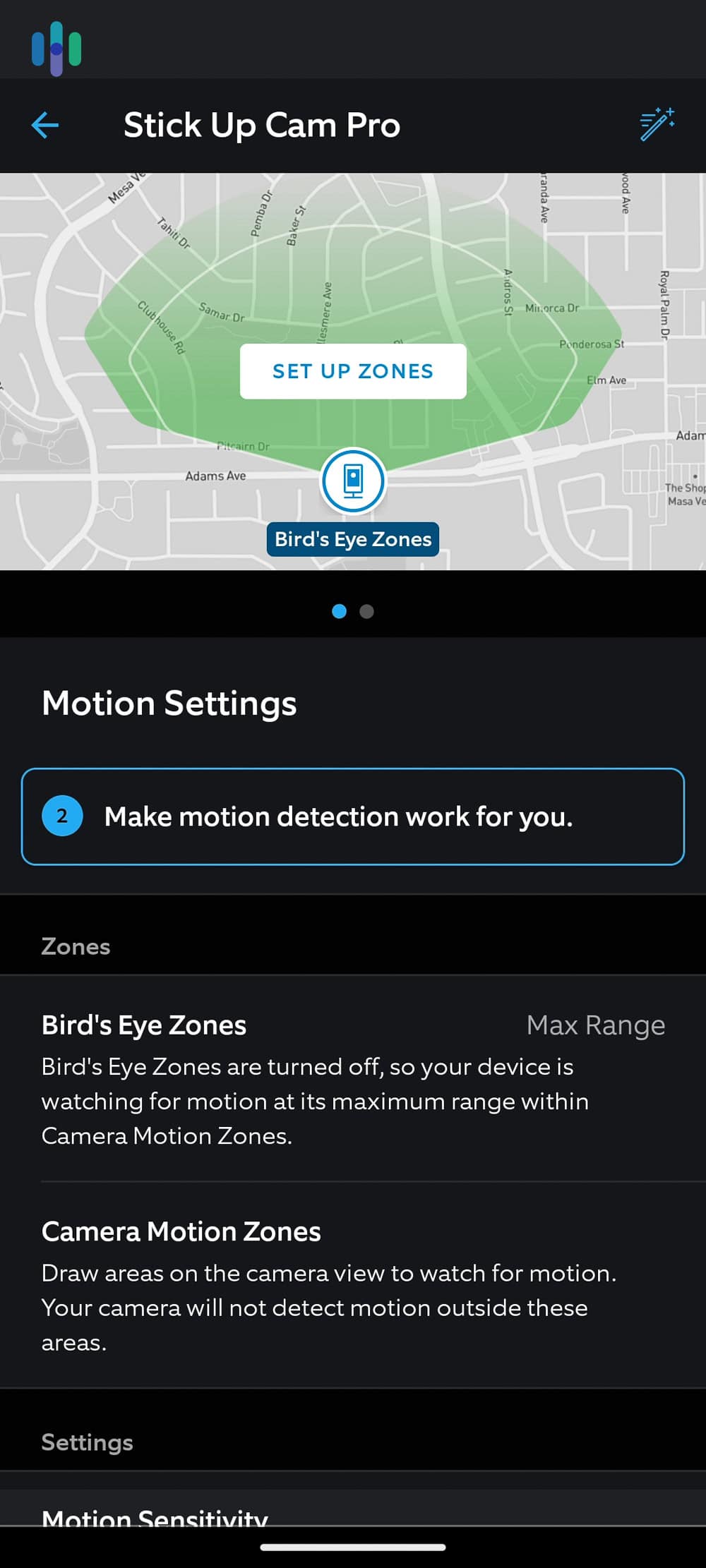Open the Zones section header

pyautogui.click(x=76, y=946)
